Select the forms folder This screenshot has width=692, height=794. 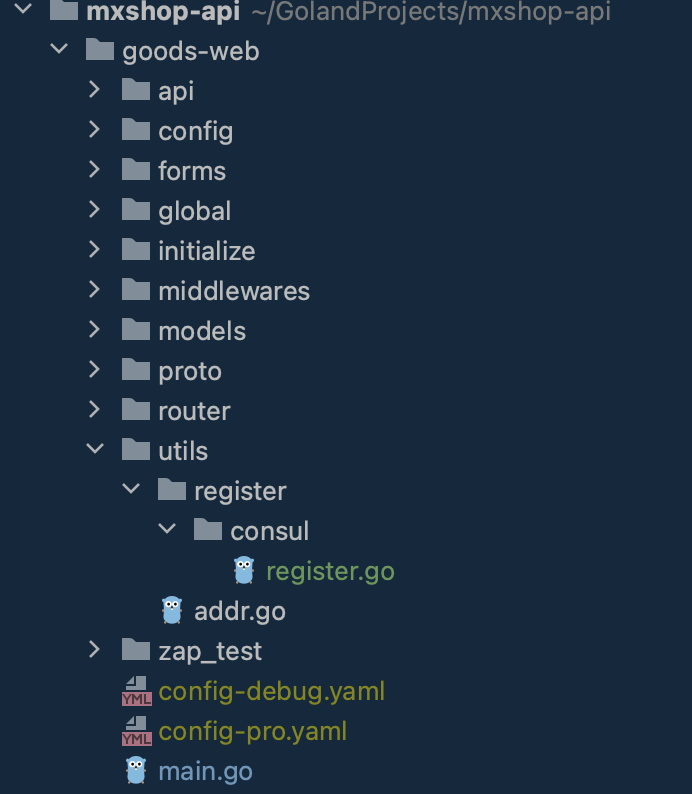[x=191, y=171]
